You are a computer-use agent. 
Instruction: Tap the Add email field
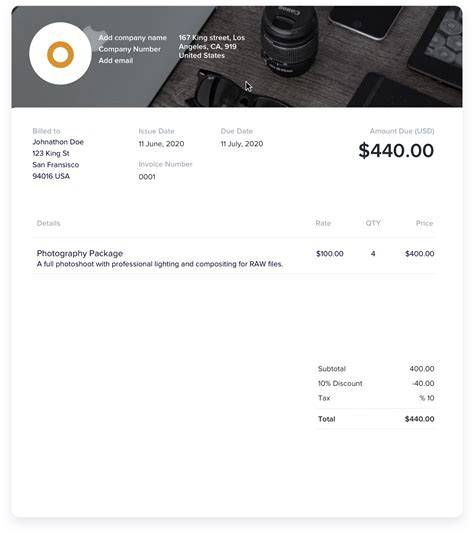(116, 61)
